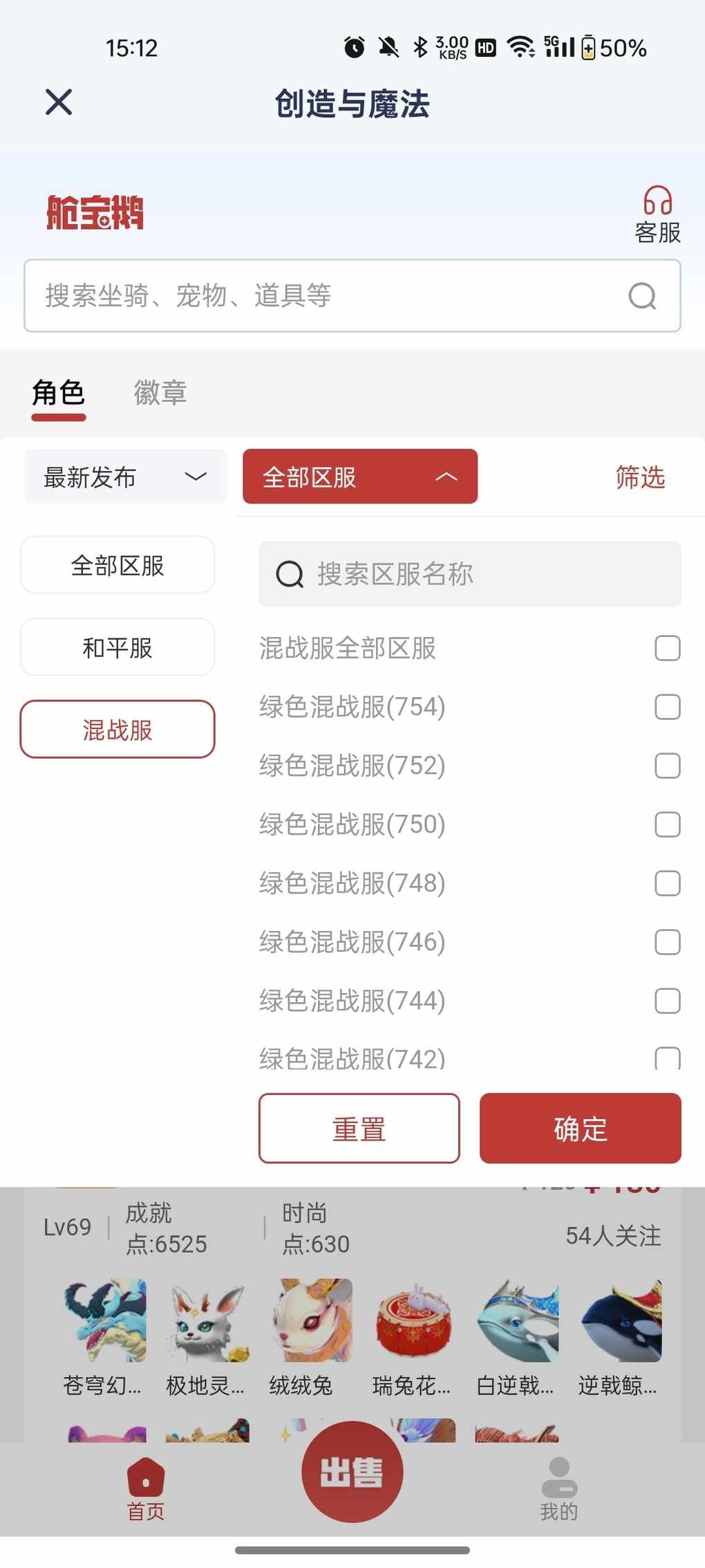
Task: Open 客服 customer service
Action: 657,214
